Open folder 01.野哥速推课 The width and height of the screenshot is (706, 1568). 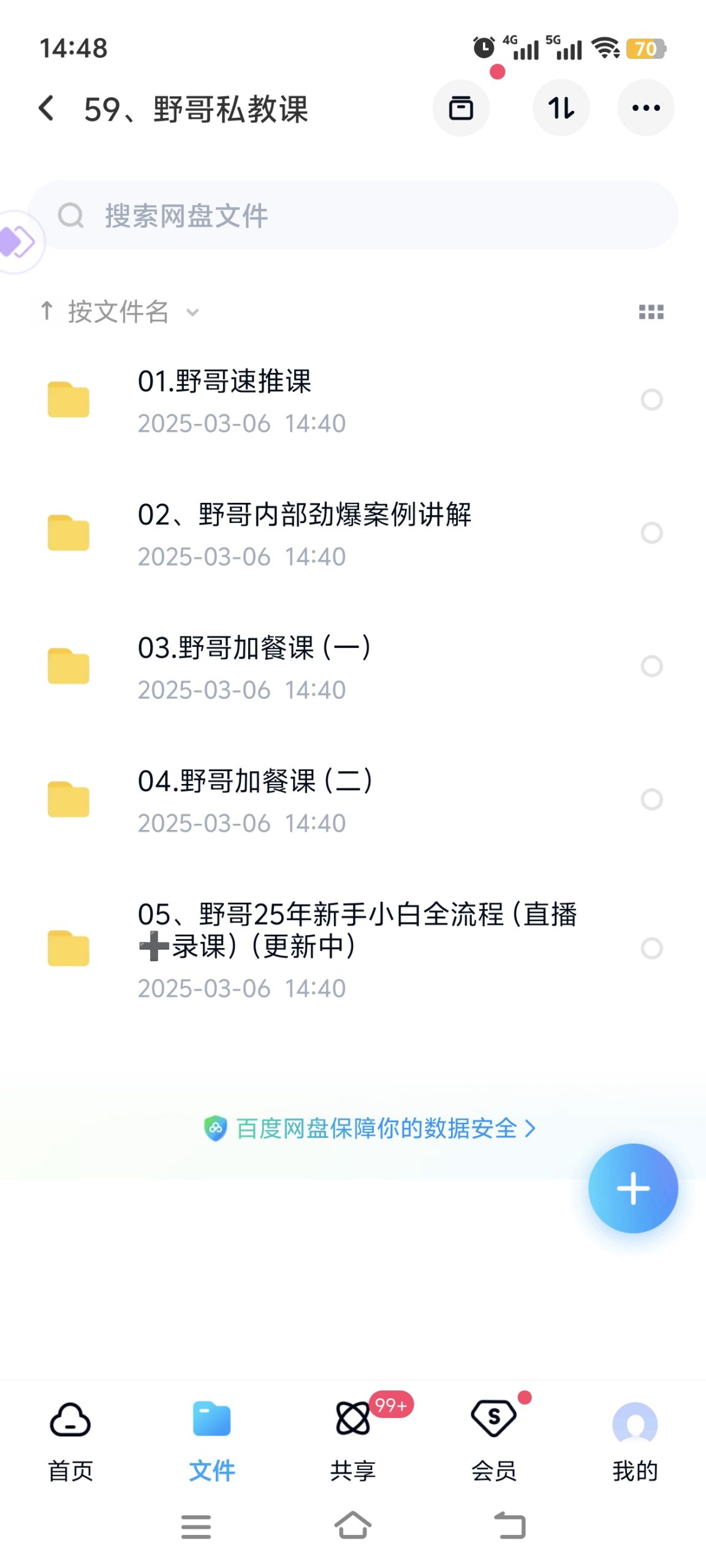click(x=353, y=400)
